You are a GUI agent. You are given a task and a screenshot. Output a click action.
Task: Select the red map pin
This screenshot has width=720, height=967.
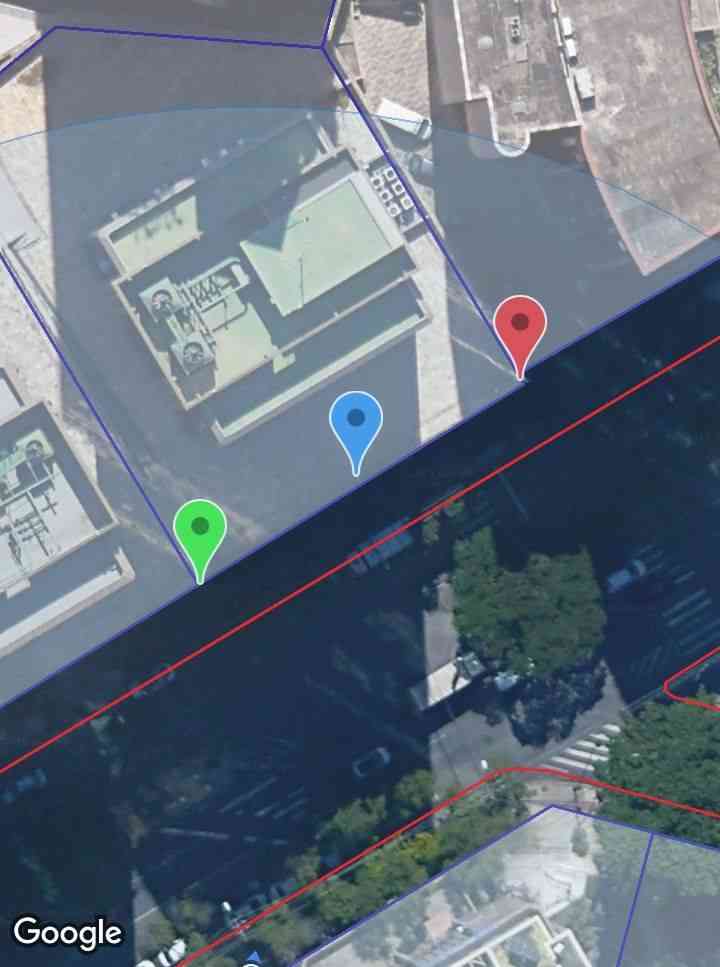(520, 326)
